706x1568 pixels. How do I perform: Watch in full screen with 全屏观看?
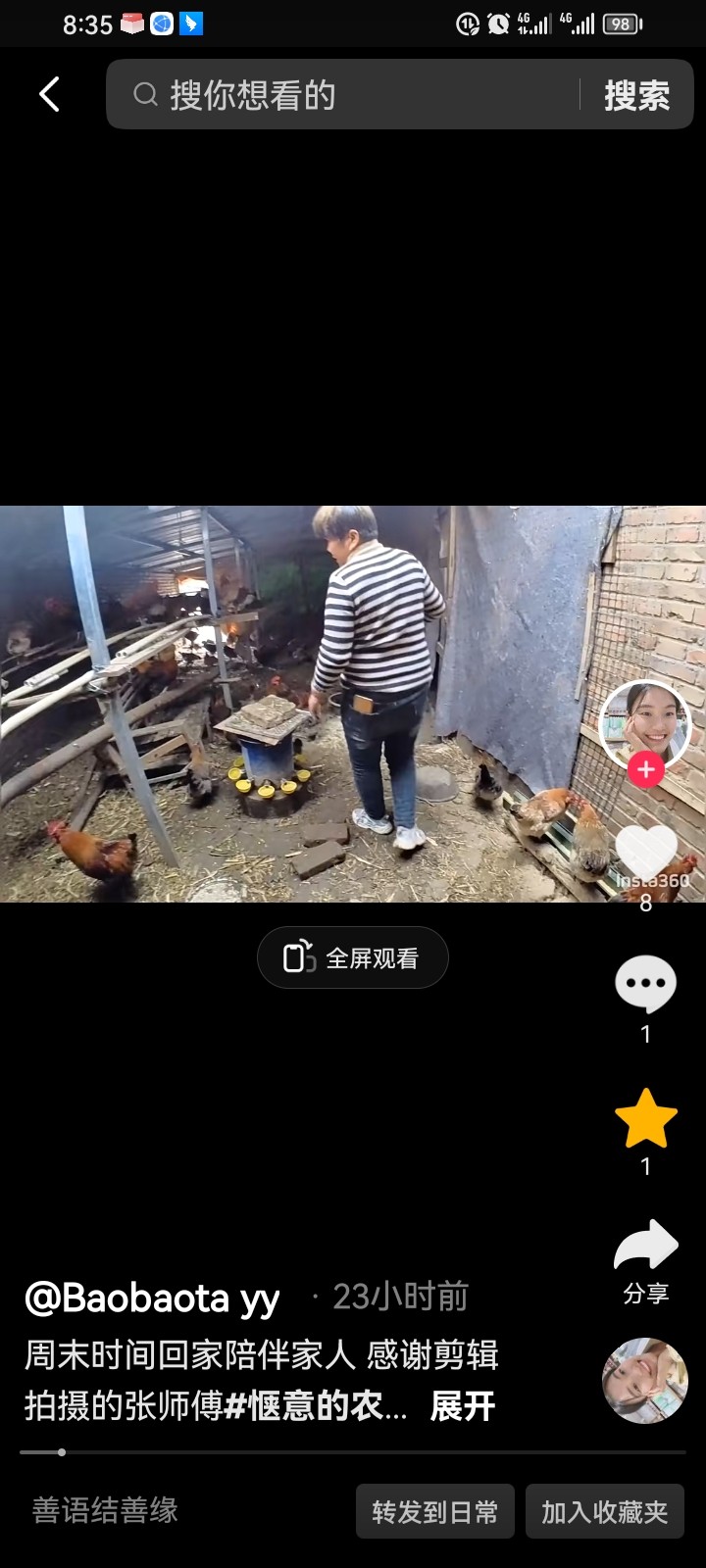[x=353, y=957]
